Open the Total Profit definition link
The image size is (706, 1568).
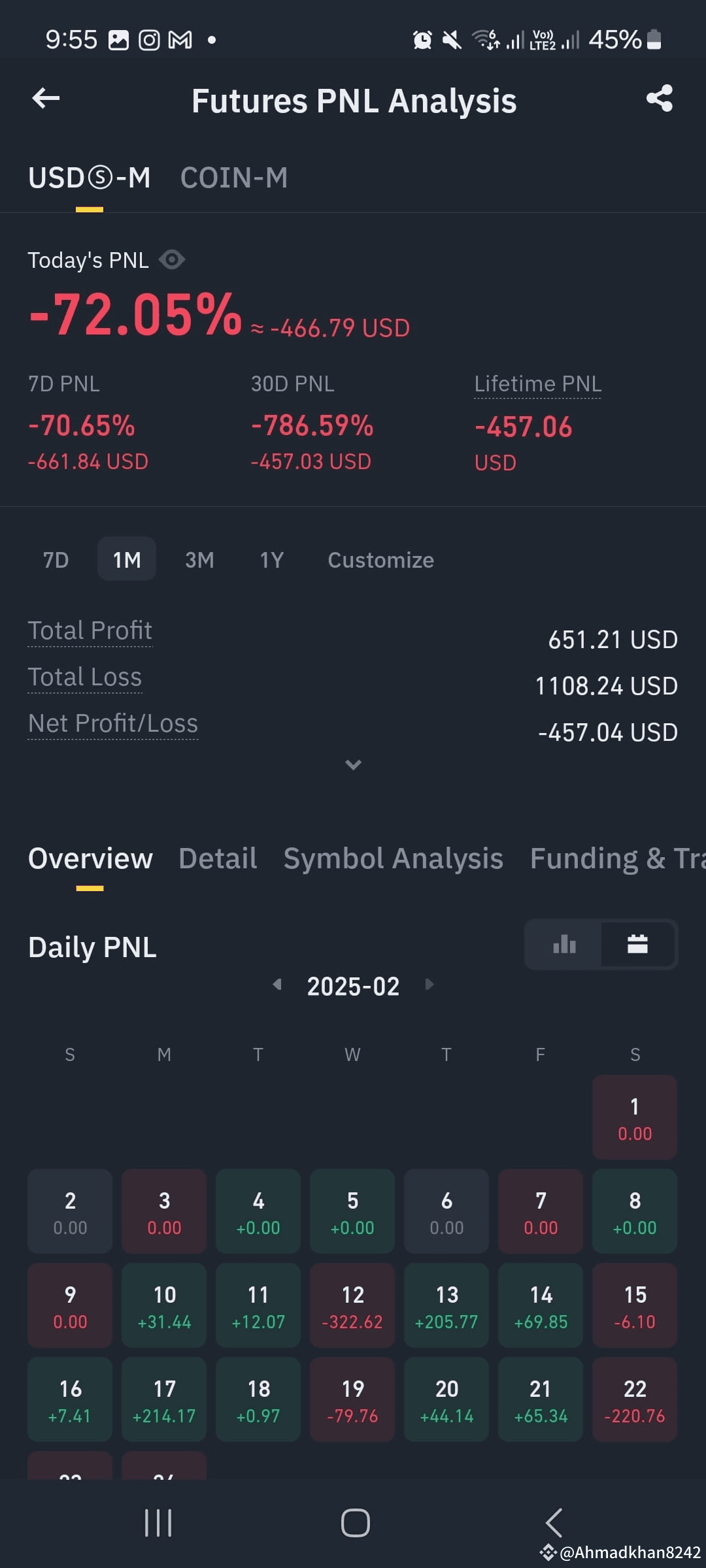click(x=90, y=630)
